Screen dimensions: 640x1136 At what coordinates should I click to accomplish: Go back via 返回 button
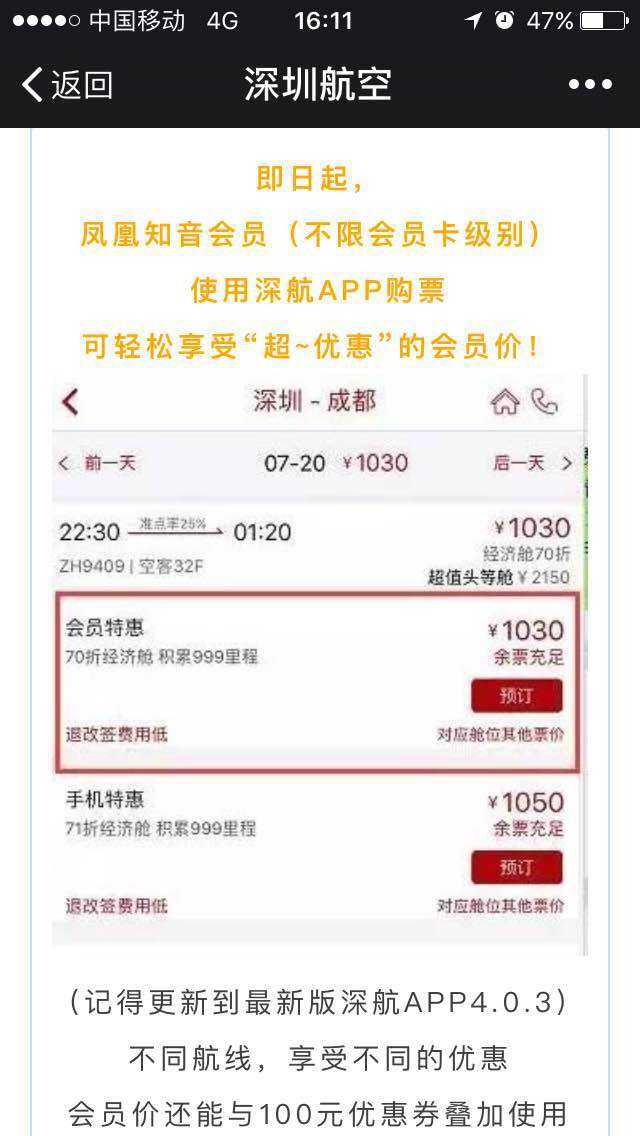pyautogui.click(x=67, y=85)
